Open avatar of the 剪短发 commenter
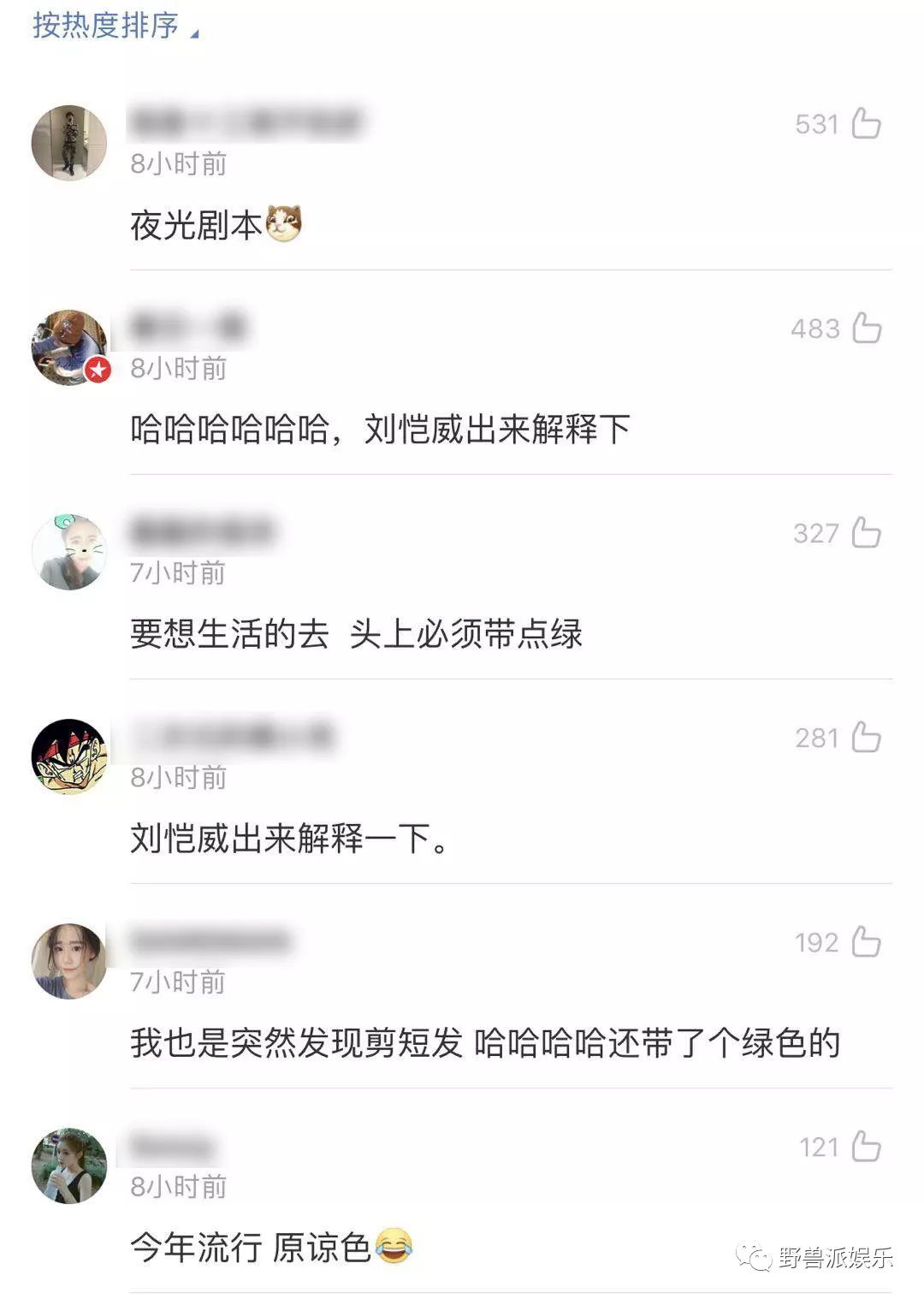 pos(69,961)
